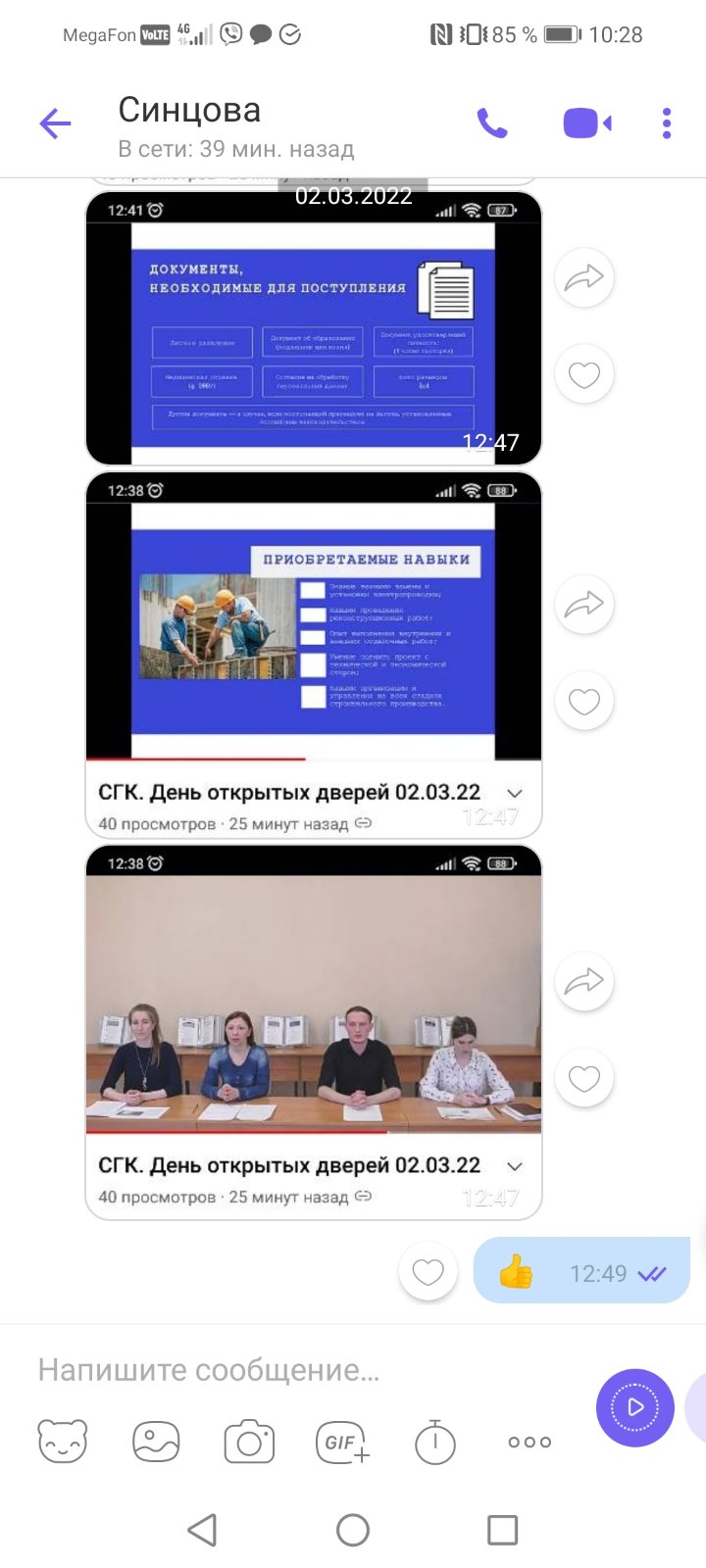Focus the message input field
Image resolution: width=706 pixels, height=1568 pixels.
[x=294, y=1370]
